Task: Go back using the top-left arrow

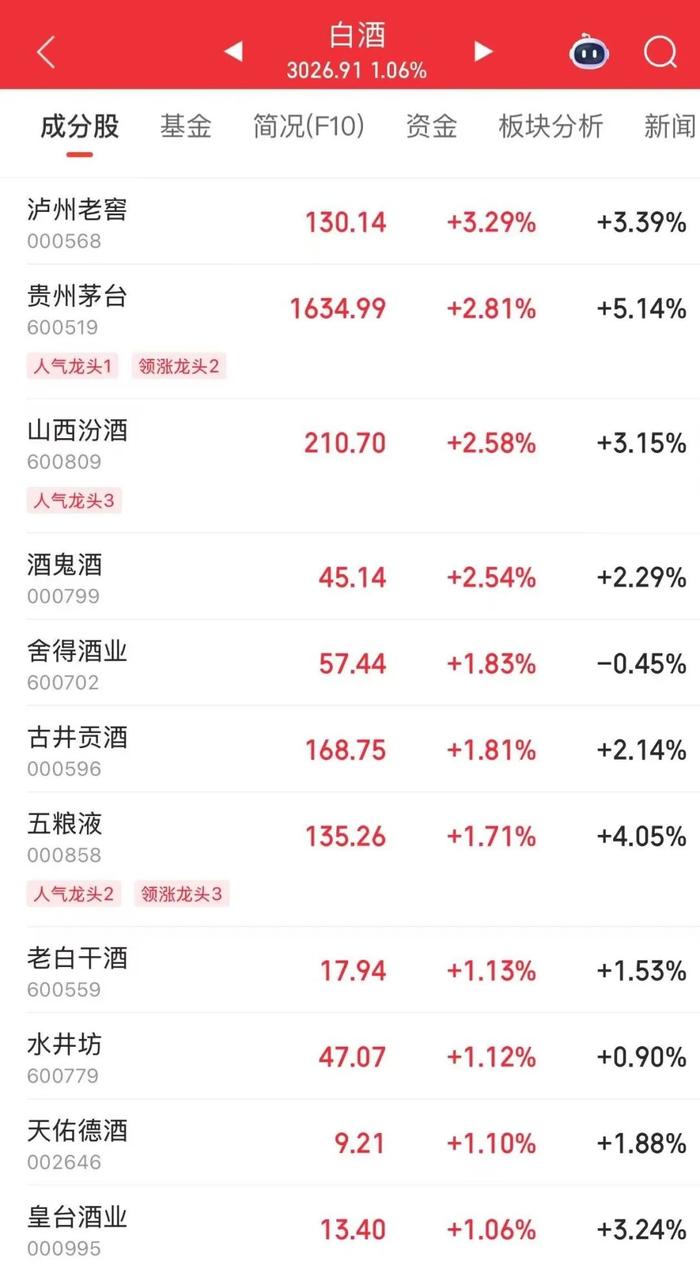Action: pyautogui.click(x=46, y=52)
